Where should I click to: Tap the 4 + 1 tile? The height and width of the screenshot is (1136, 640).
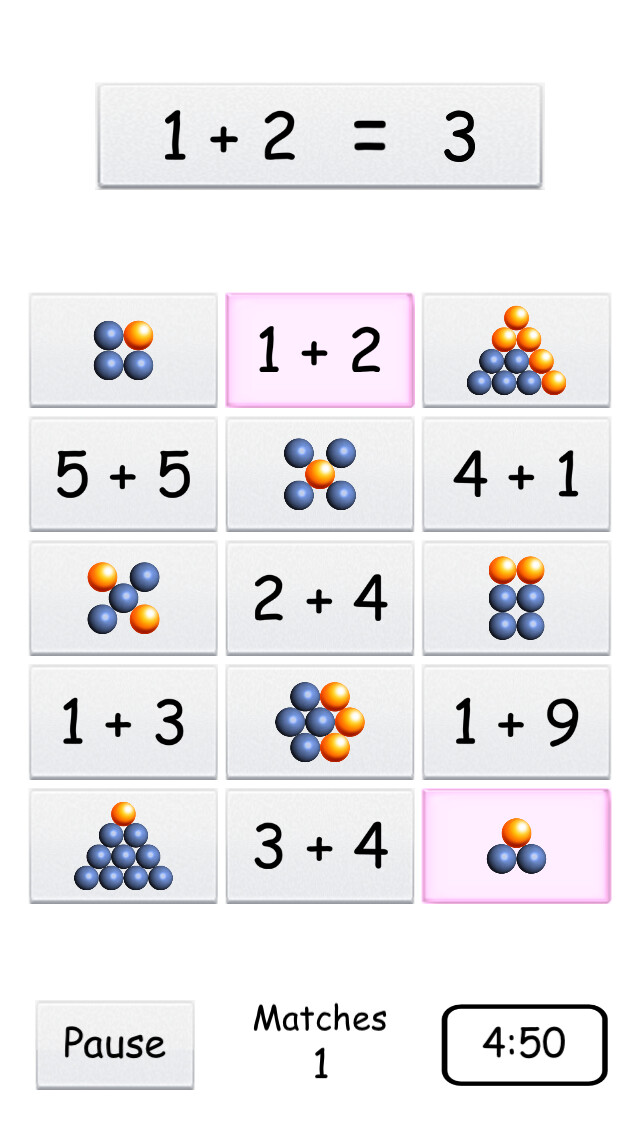(516, 474)
